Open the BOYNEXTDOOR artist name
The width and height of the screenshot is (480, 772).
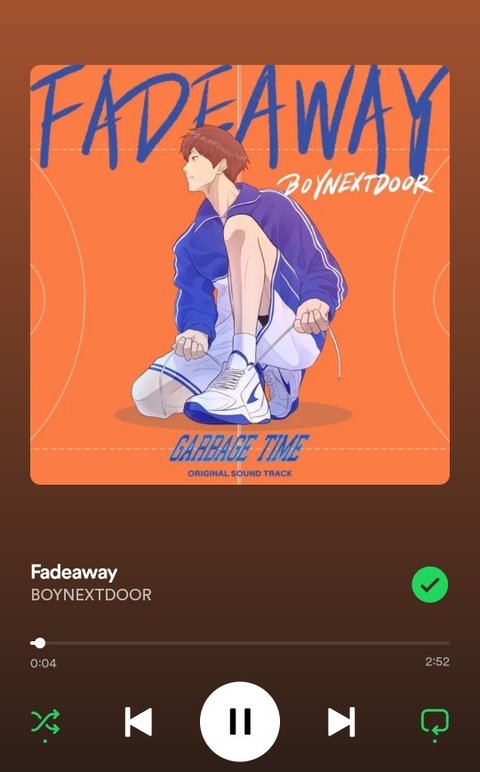tap(91, 595)
